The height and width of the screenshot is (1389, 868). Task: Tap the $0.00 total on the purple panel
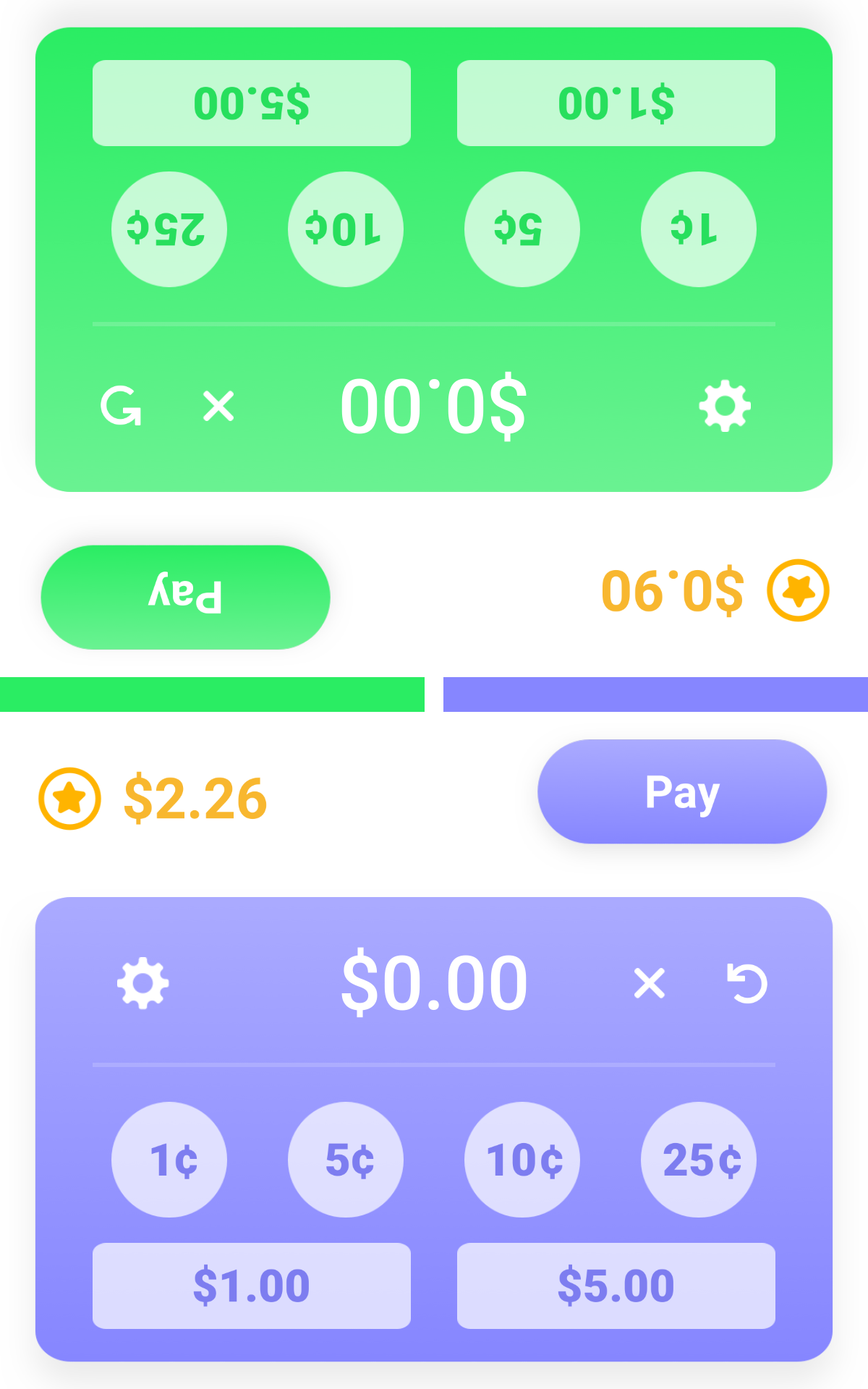434,981
